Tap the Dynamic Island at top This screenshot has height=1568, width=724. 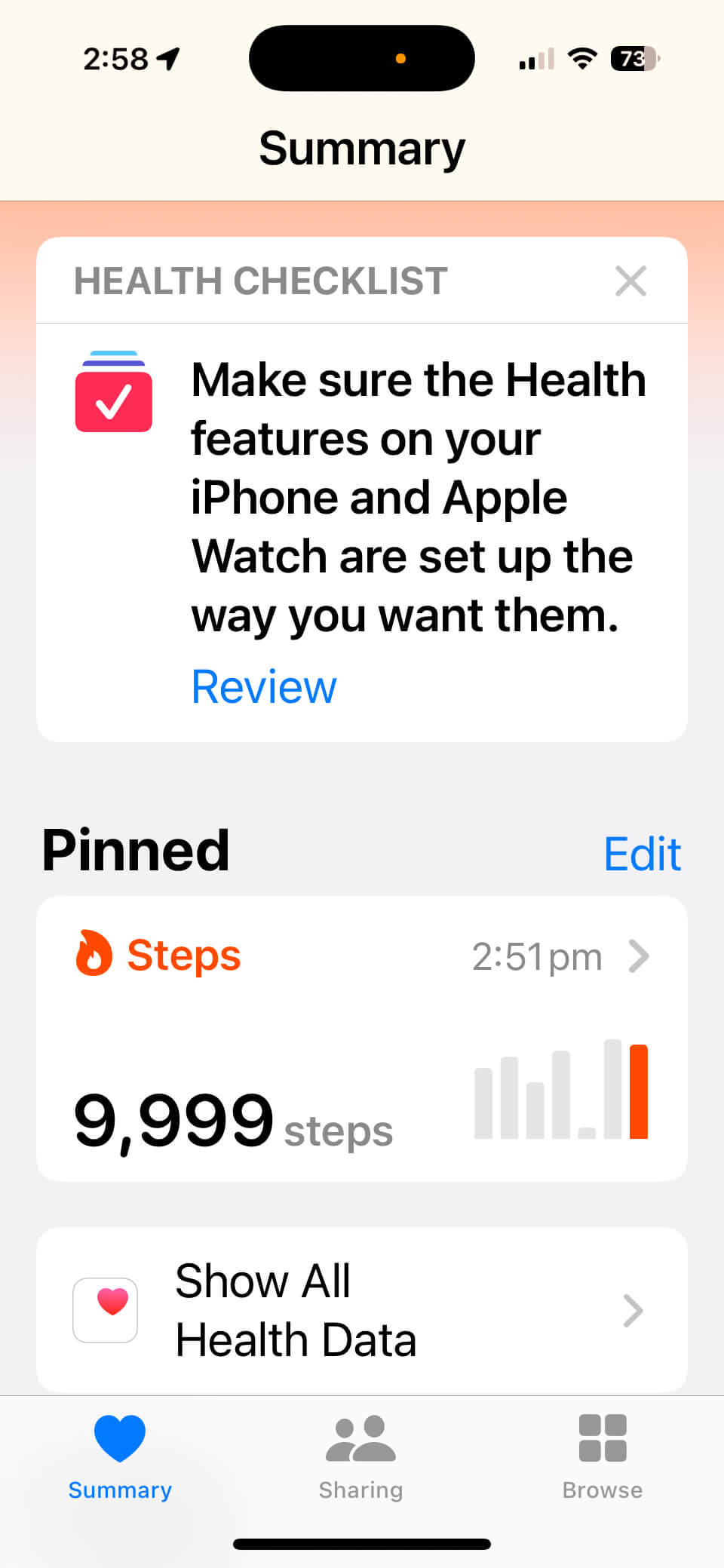coord(360,58)
